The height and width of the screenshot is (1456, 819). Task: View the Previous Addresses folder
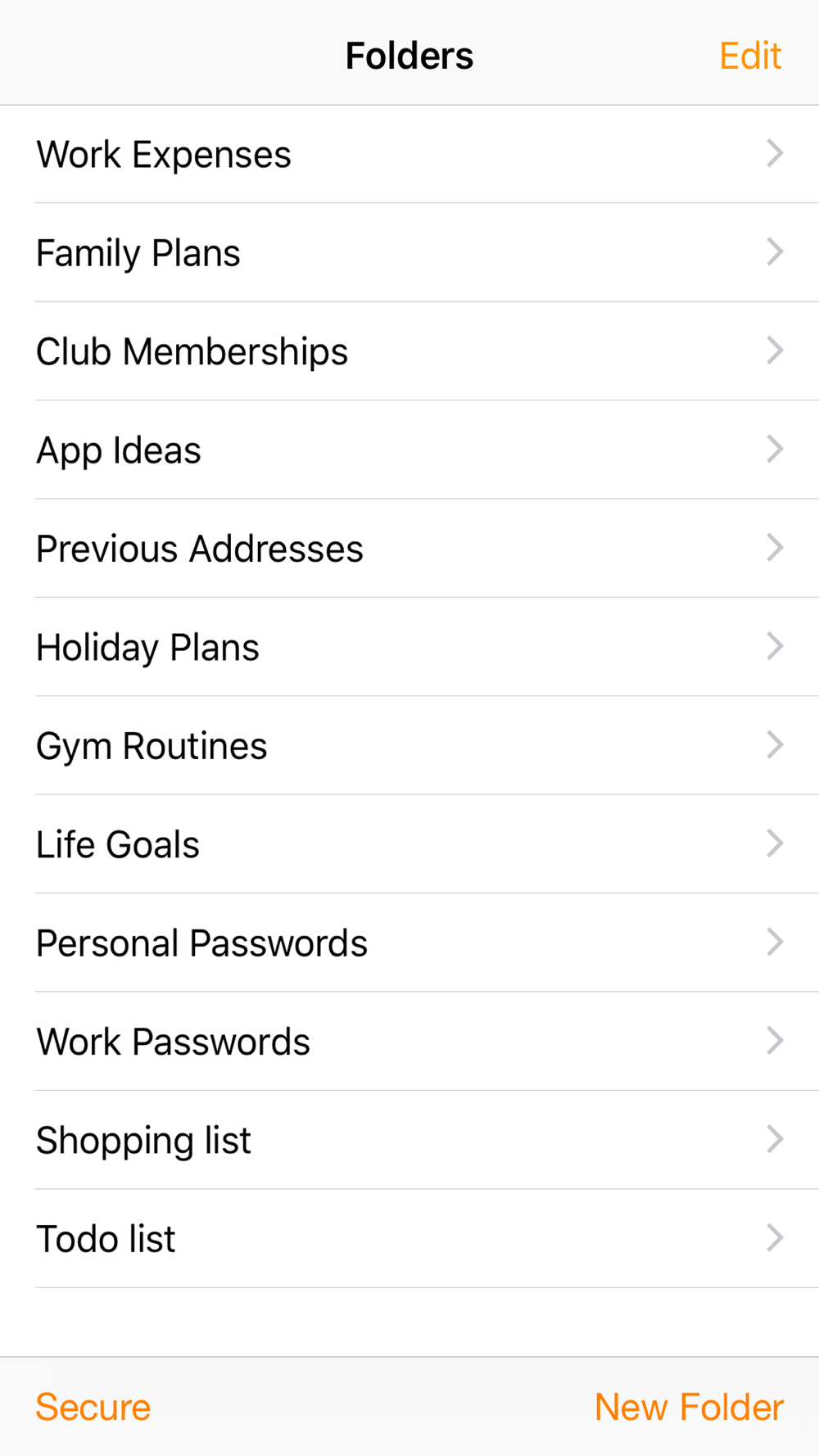[409, 548]
